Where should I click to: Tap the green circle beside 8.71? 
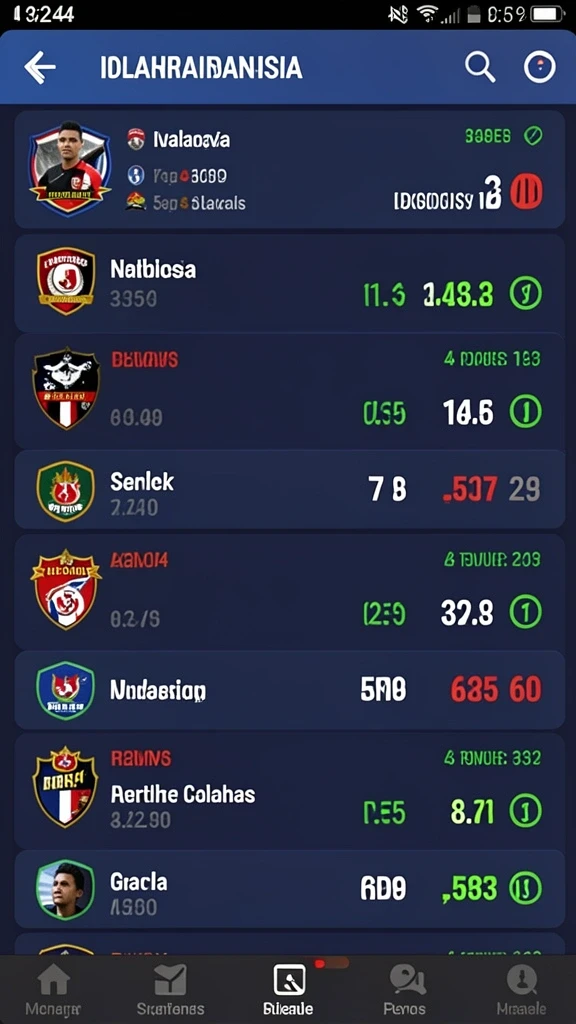tap(526, 812)
